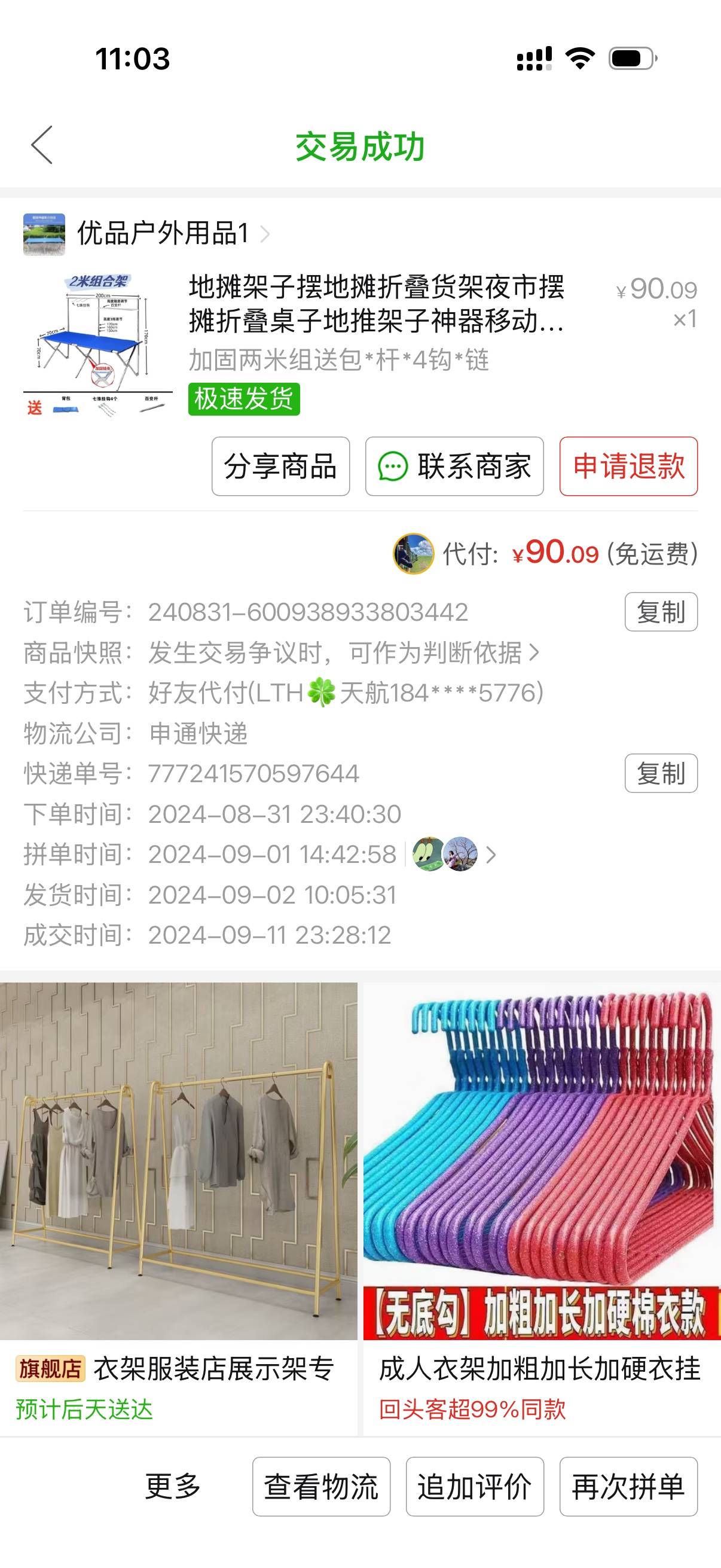Viewport: 721px width, 1568px height.
Task: Copy the order number 订单编号
Action: pyautogui.click(x=660, y=612)
